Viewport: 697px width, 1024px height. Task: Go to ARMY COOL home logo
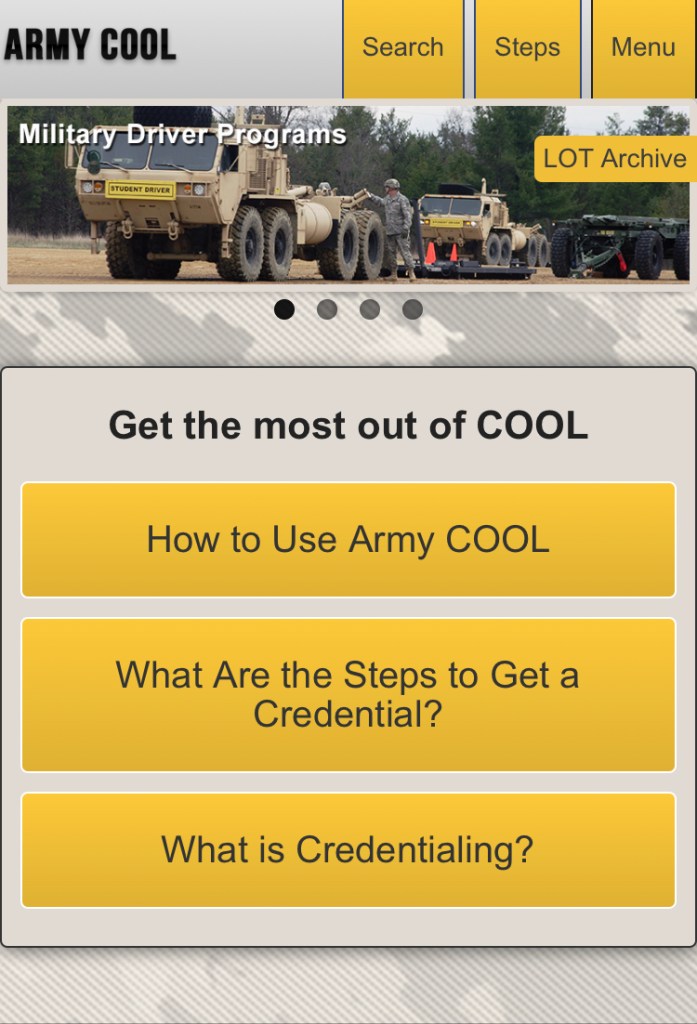coord(90,45)
